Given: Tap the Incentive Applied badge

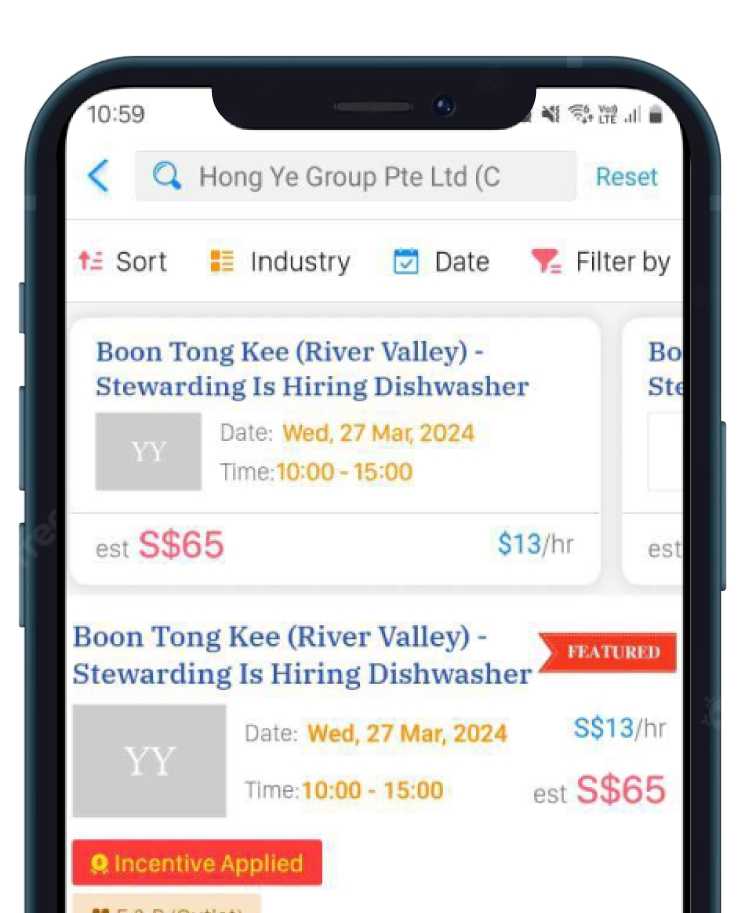Looking at the screenshot, I should (x=197, y=863).
